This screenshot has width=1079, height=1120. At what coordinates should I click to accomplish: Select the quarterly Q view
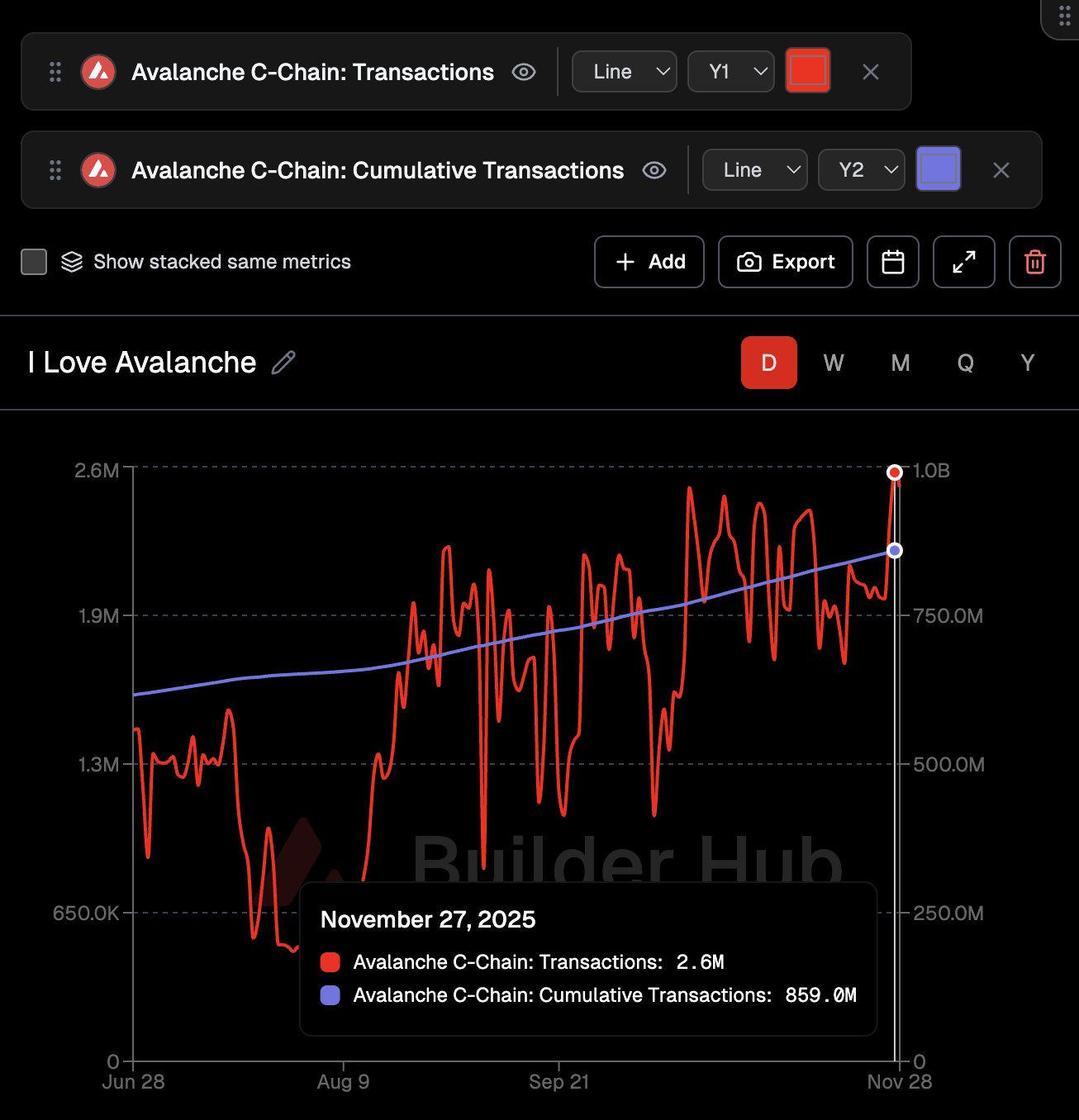[965, 363]
